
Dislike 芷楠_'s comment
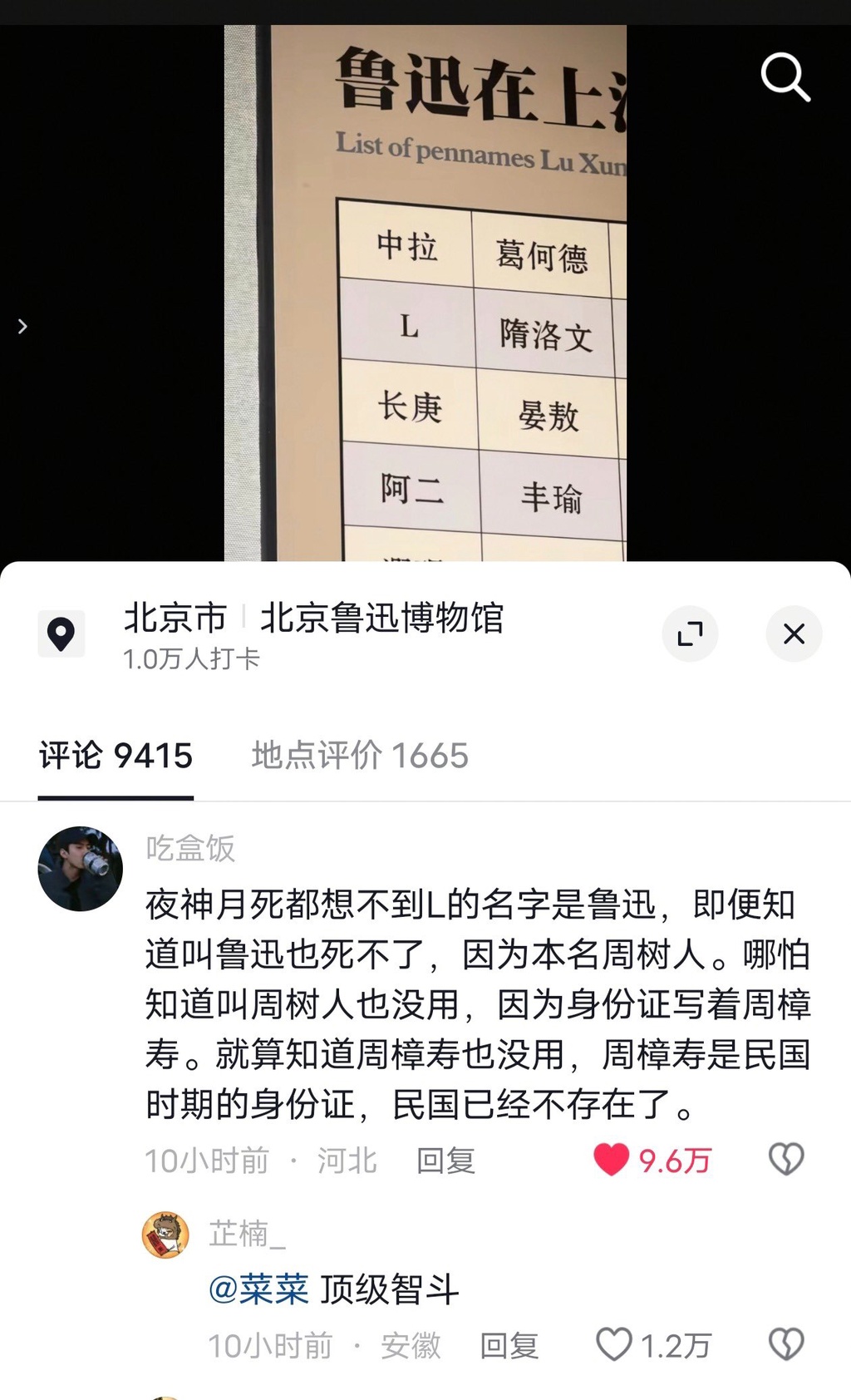(x=785, y=1344)
